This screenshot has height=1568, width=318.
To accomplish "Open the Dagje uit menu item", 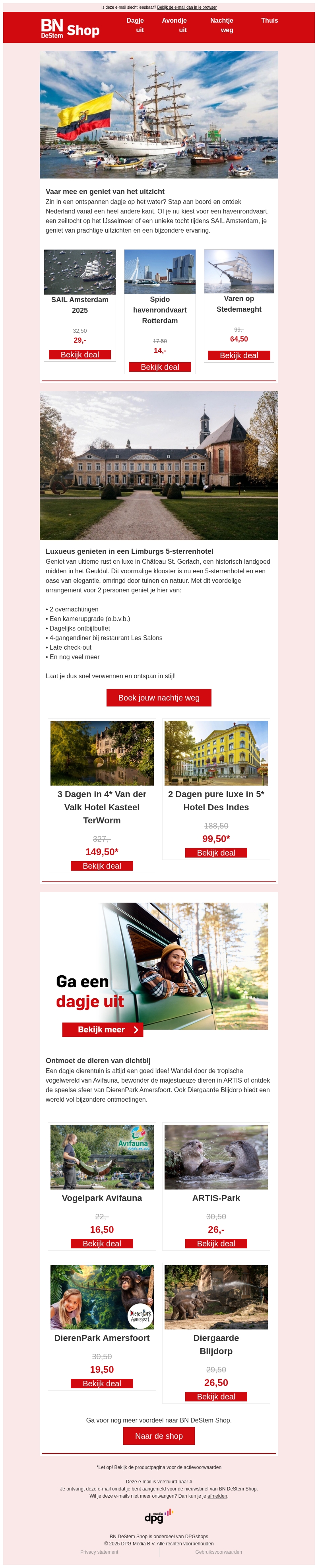I will (135, 25).
